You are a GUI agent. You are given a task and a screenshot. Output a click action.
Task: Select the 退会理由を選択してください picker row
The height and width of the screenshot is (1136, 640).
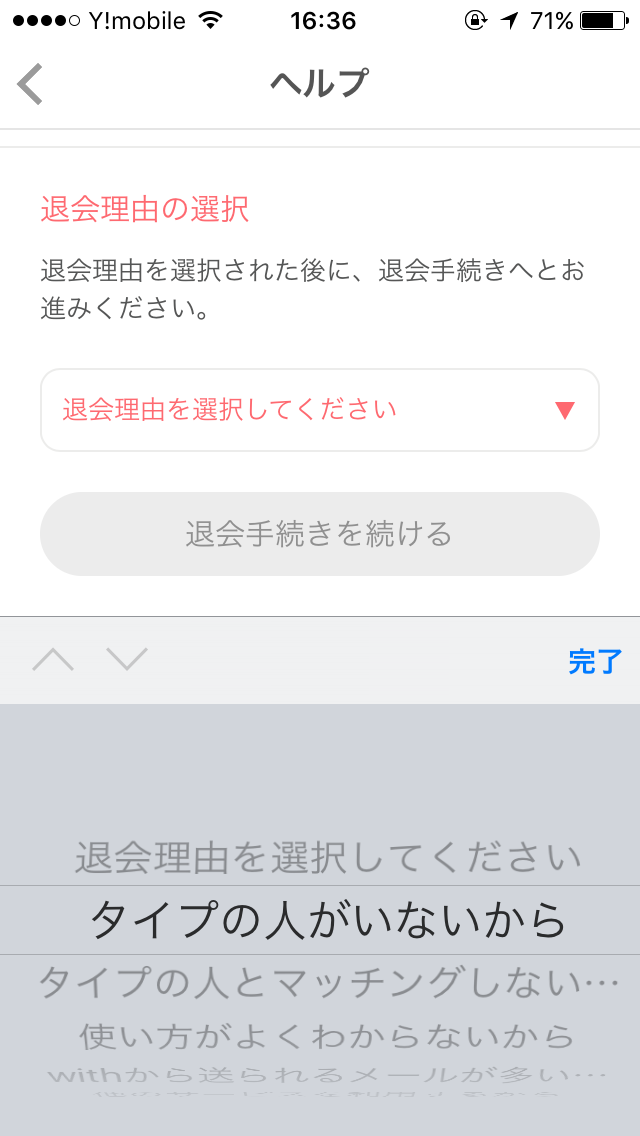(328, 859)
